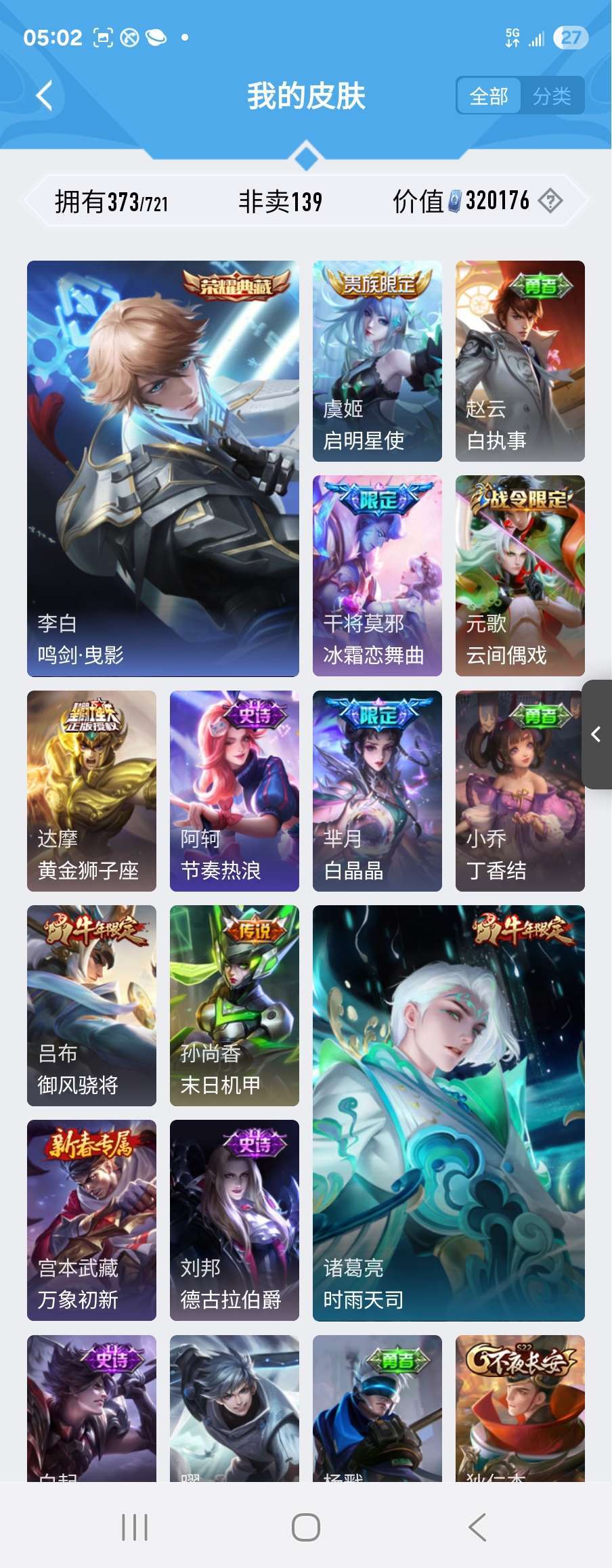Open 虞姬 启明星使 skin card

[x=377, y=361]
